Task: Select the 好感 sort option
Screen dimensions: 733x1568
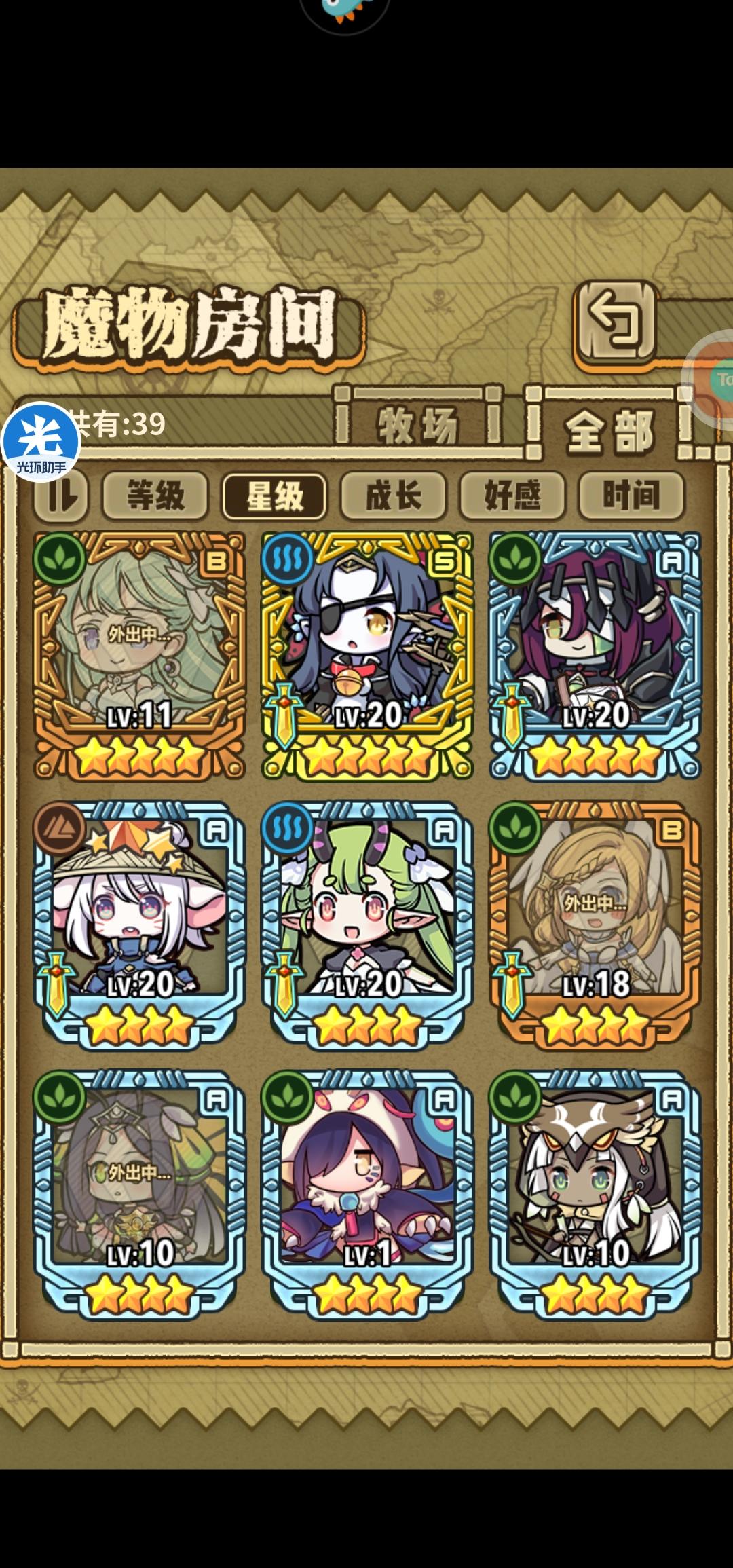Action: (513, 496)
